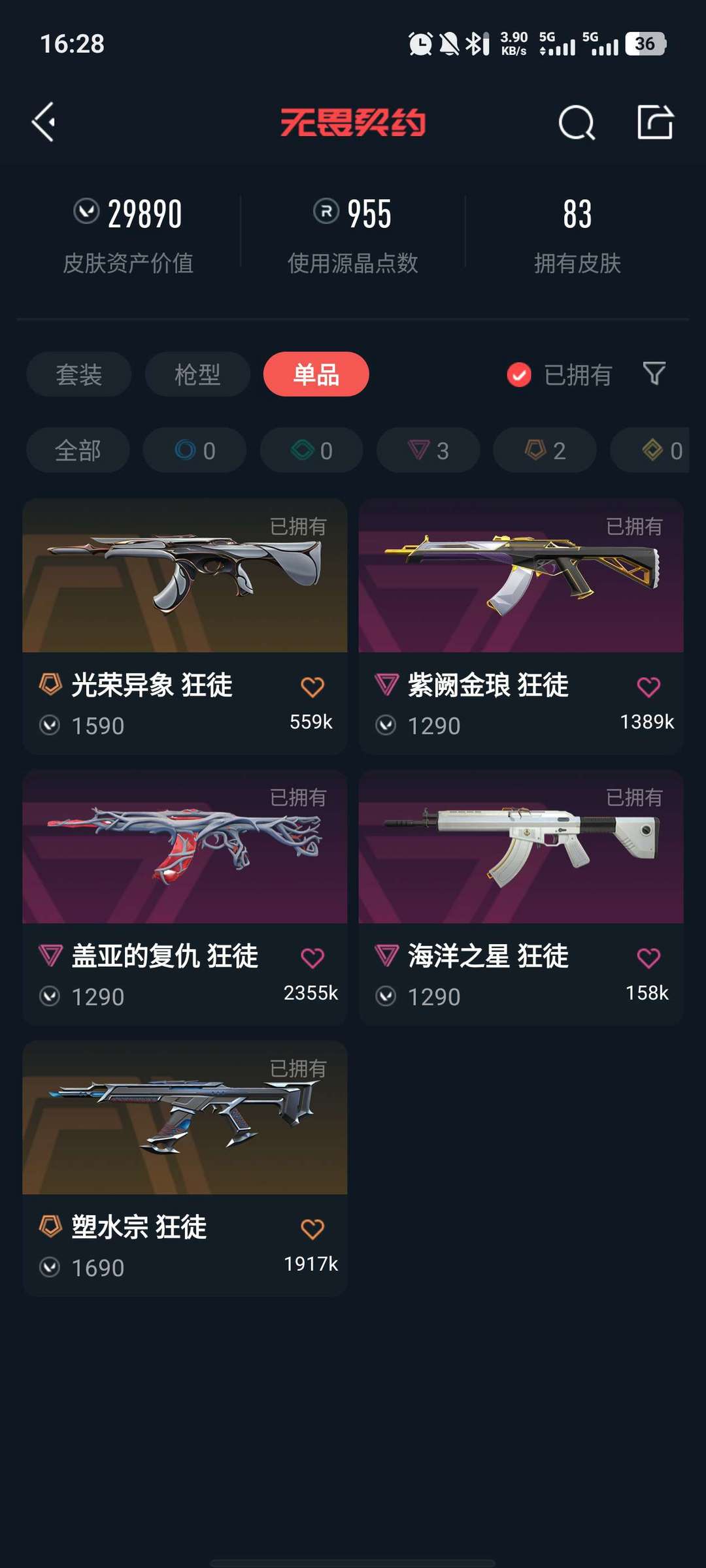706x1568 pixels.
Task: Open the 紫阙金琅 狂徒 skin card
Action: pyautogui.click(x=521, y=627)
